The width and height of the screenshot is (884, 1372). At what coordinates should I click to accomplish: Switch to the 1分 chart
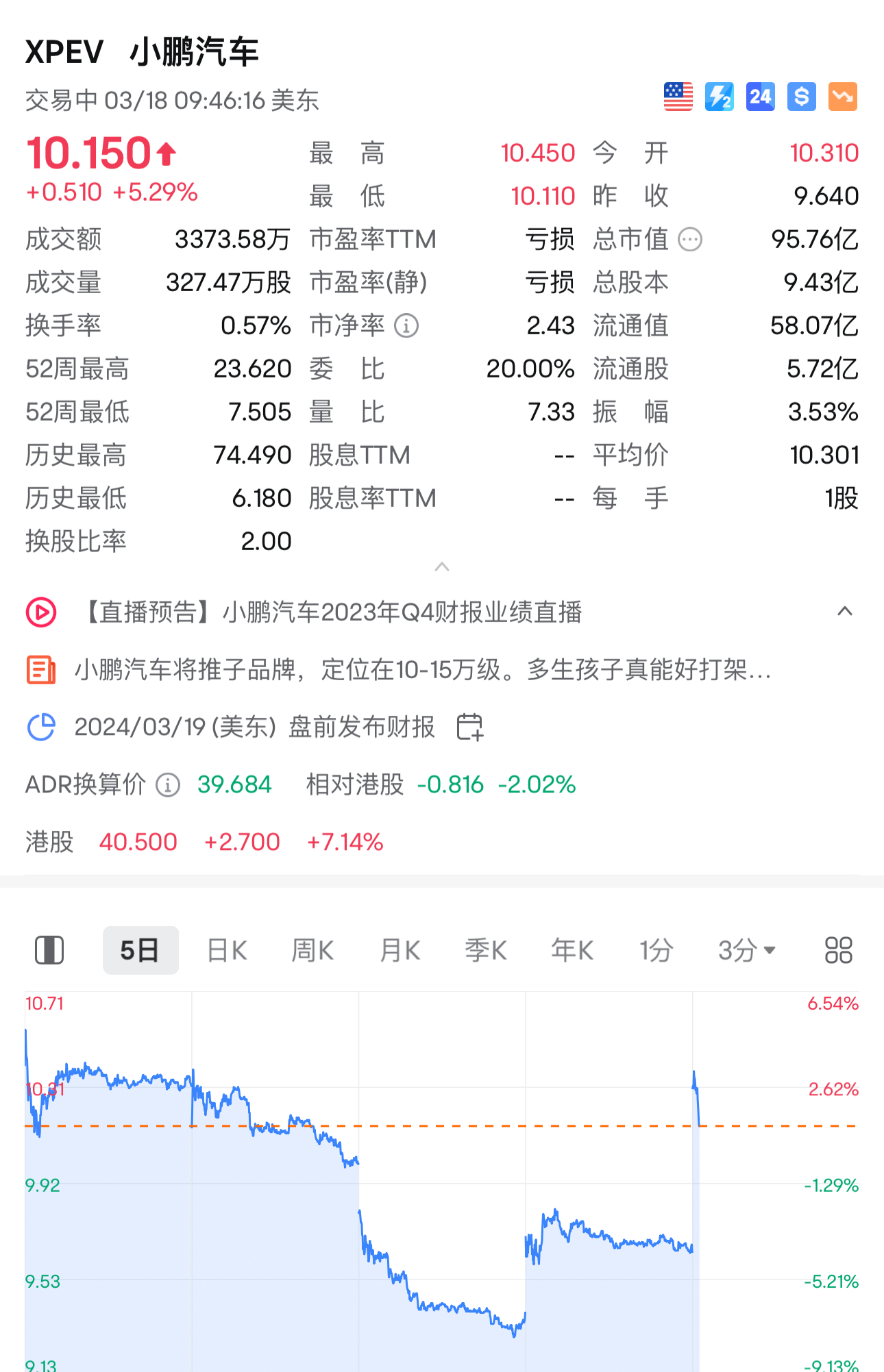coord(656,950)
